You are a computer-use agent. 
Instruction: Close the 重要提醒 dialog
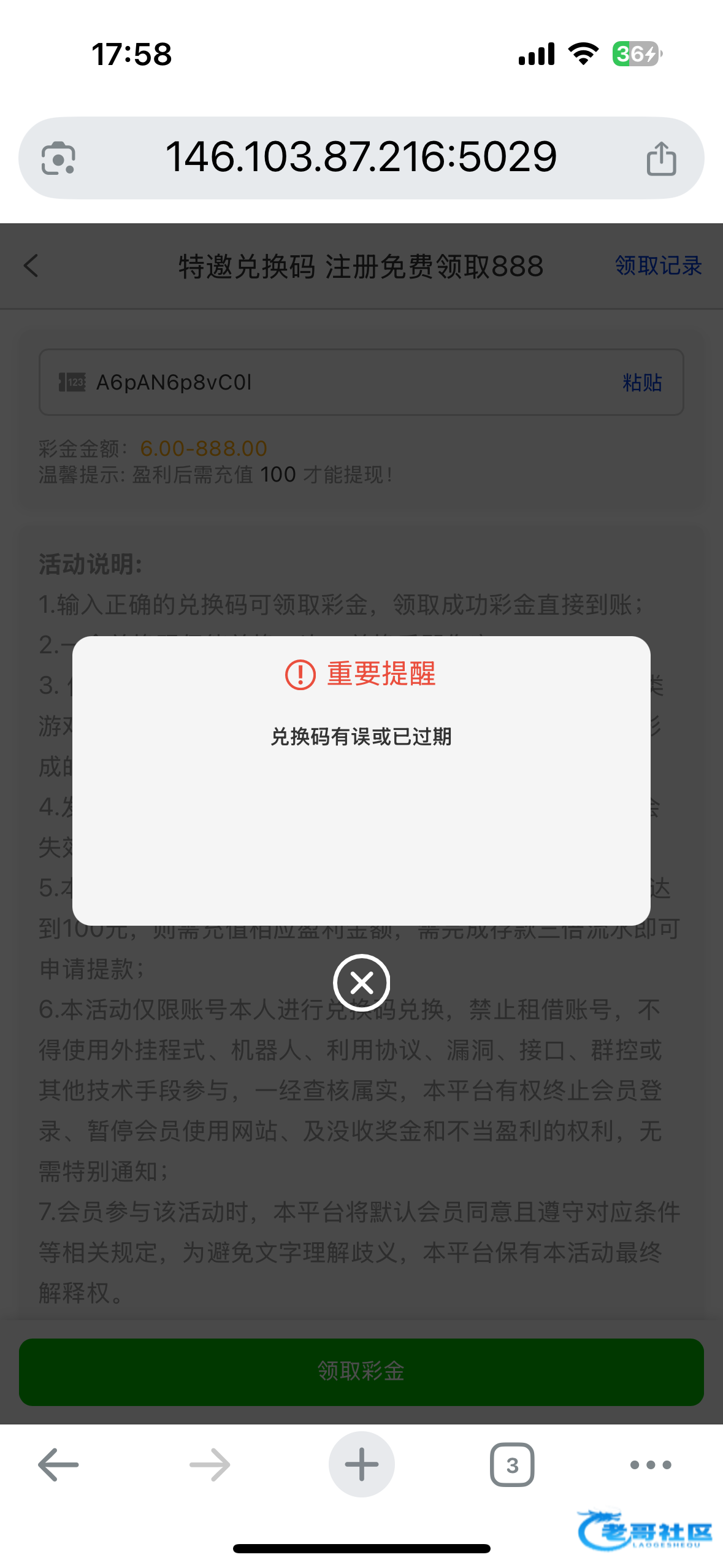point(362,983)
